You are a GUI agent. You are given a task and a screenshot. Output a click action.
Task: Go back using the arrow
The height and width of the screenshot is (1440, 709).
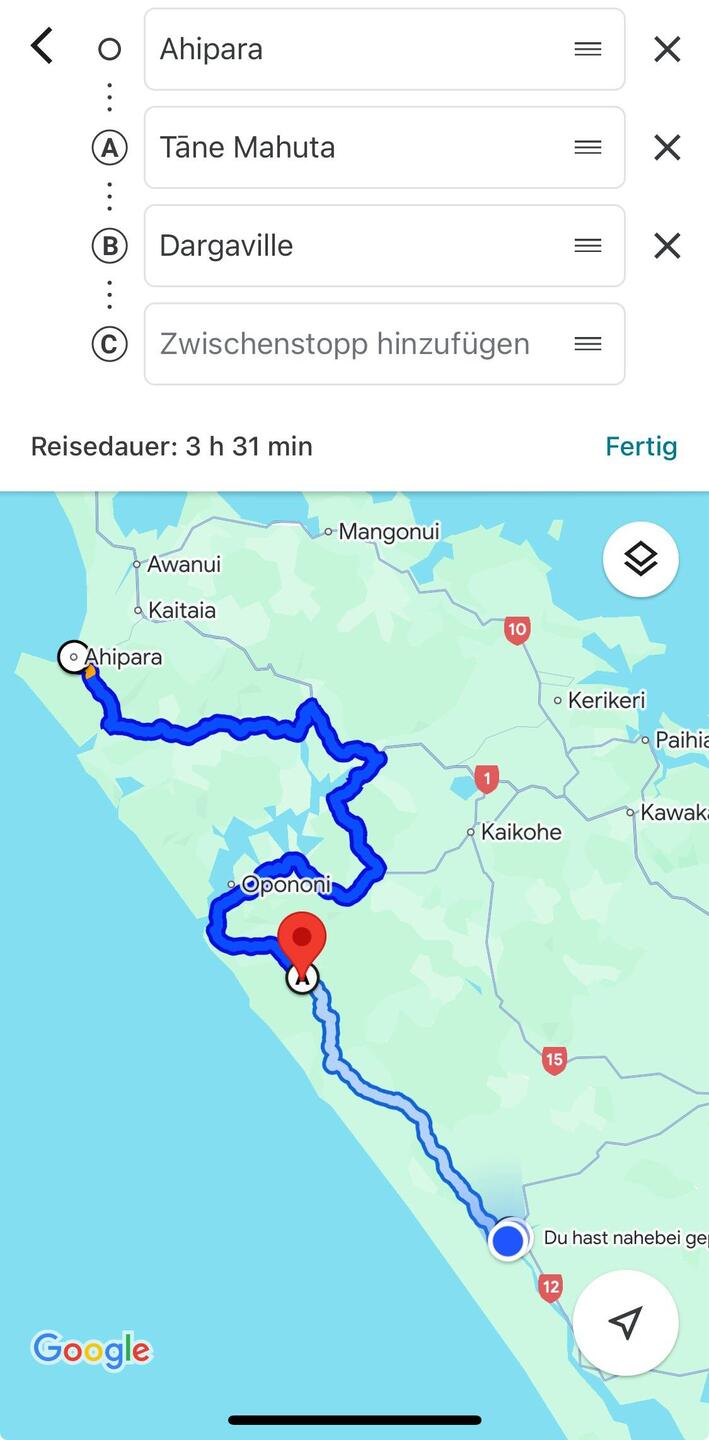(42, 47)
